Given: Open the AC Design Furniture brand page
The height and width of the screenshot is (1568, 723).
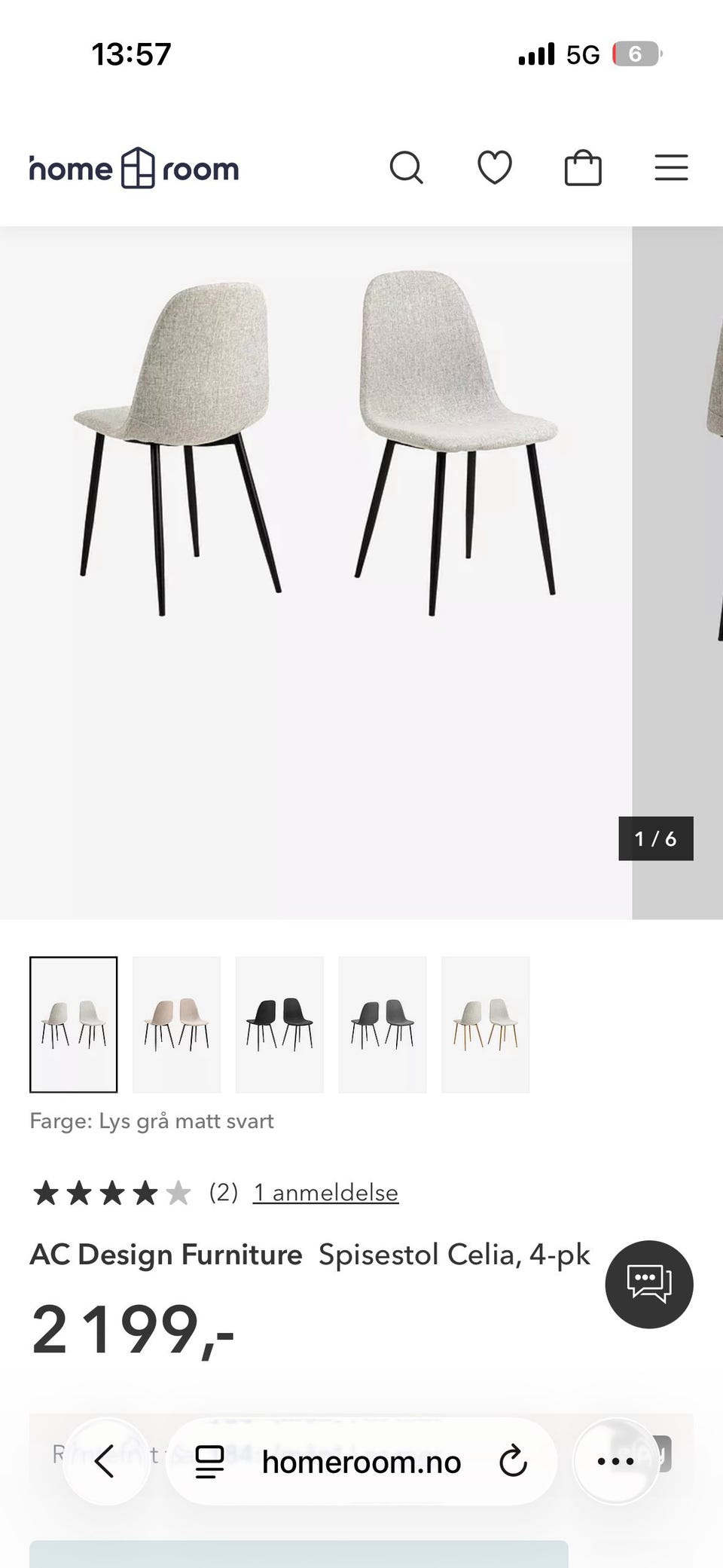Looking at the screenshot, I should 166,1255.
